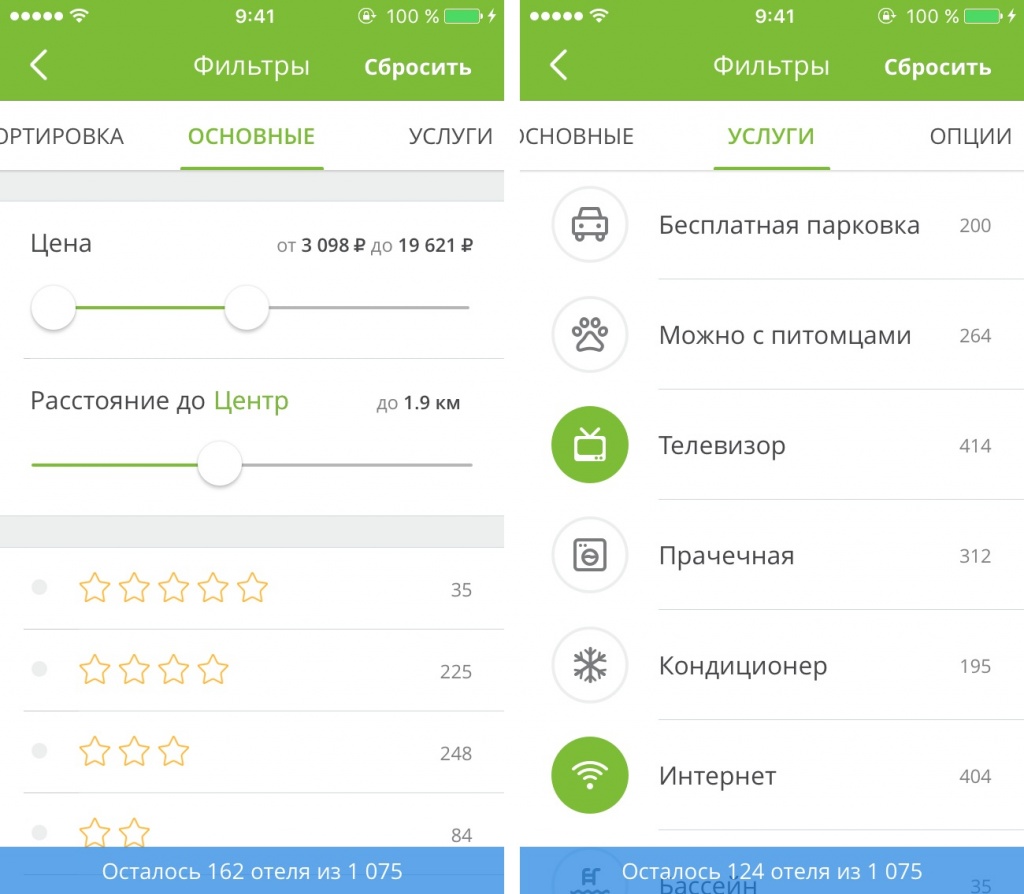The width and height of the screenshot is (1024, 894).
Task: Tap the maximum price slider handle
Action: pos(247,308)
